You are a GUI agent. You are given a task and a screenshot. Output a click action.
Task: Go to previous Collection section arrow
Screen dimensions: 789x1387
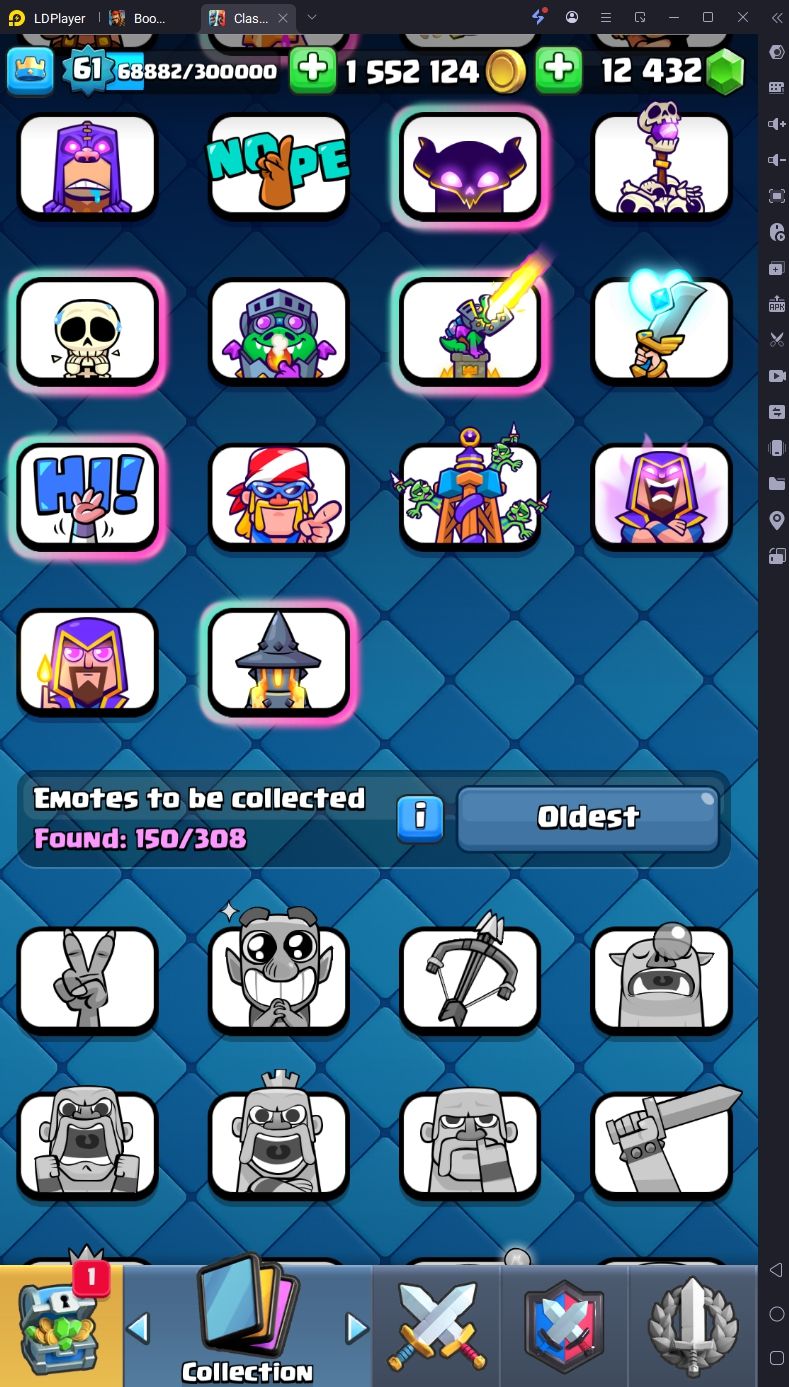tap(139, 1328)
